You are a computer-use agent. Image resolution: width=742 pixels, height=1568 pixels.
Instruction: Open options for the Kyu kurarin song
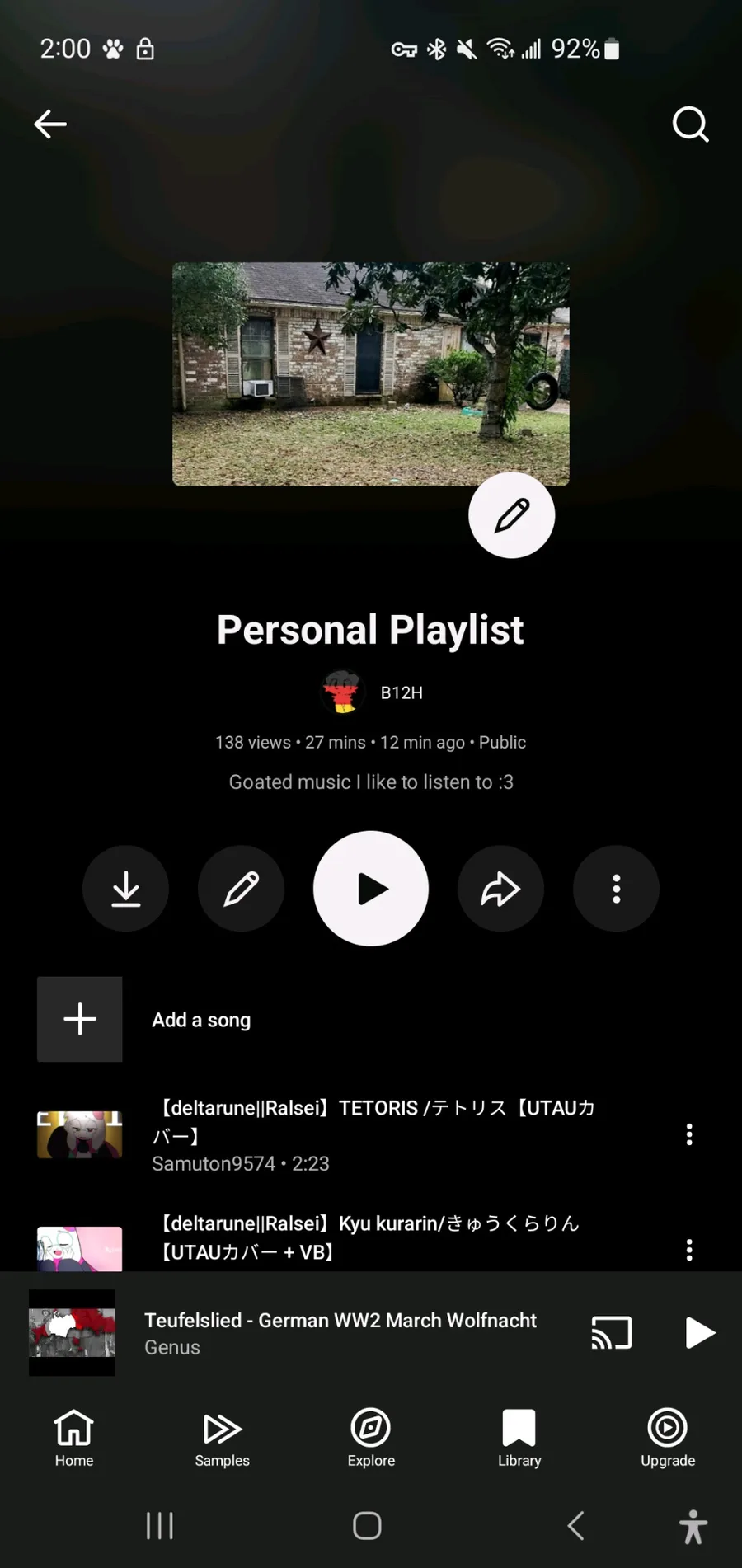pos(689,1250)
